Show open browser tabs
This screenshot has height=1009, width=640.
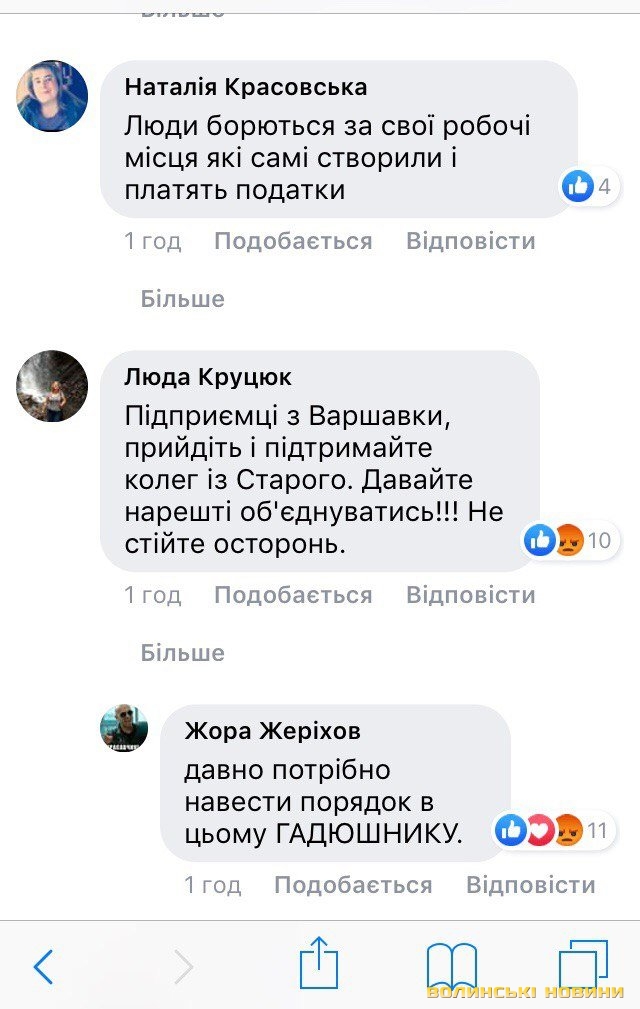pos(583,966)
